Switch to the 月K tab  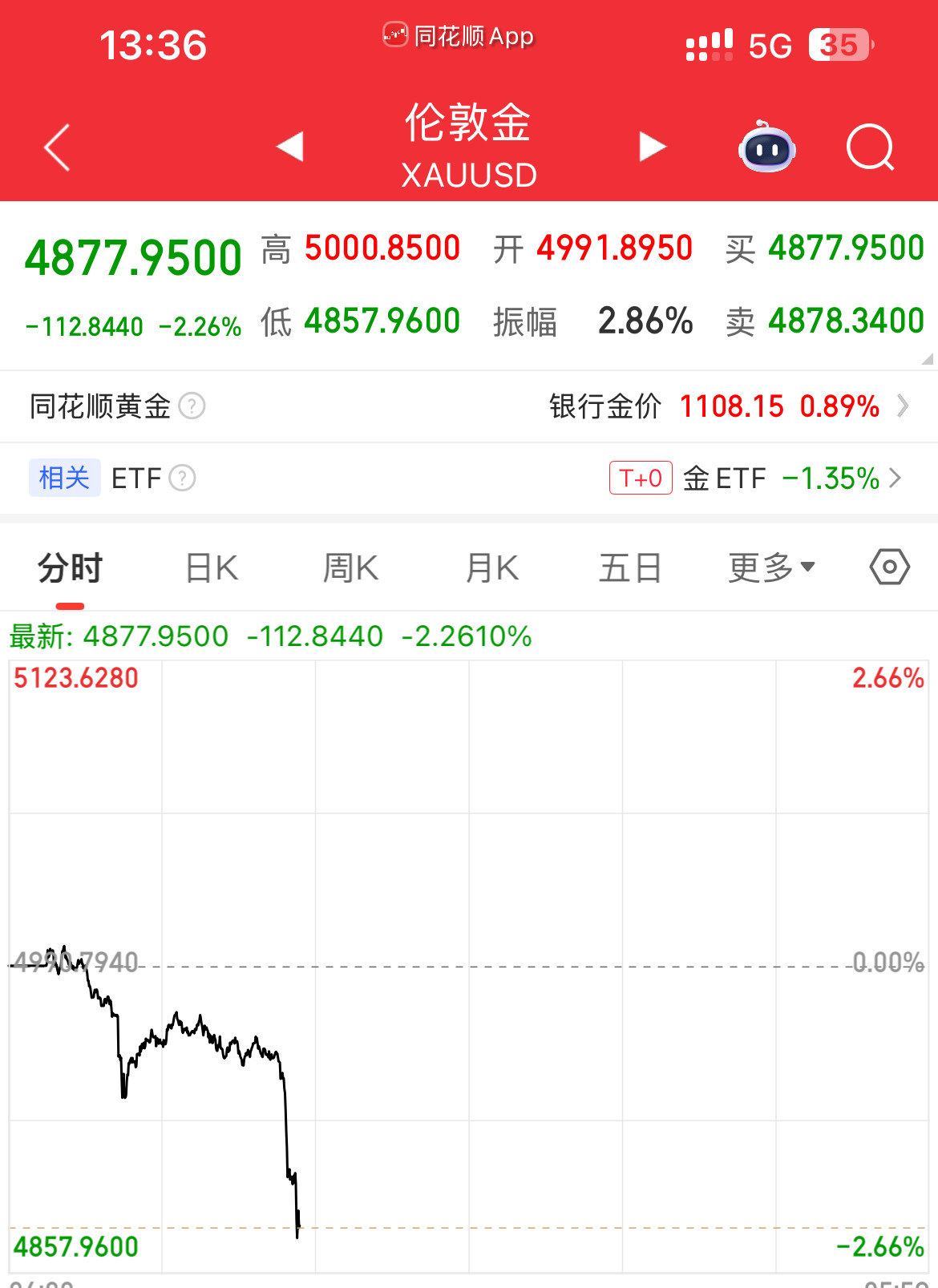click(x=492, y=568)
